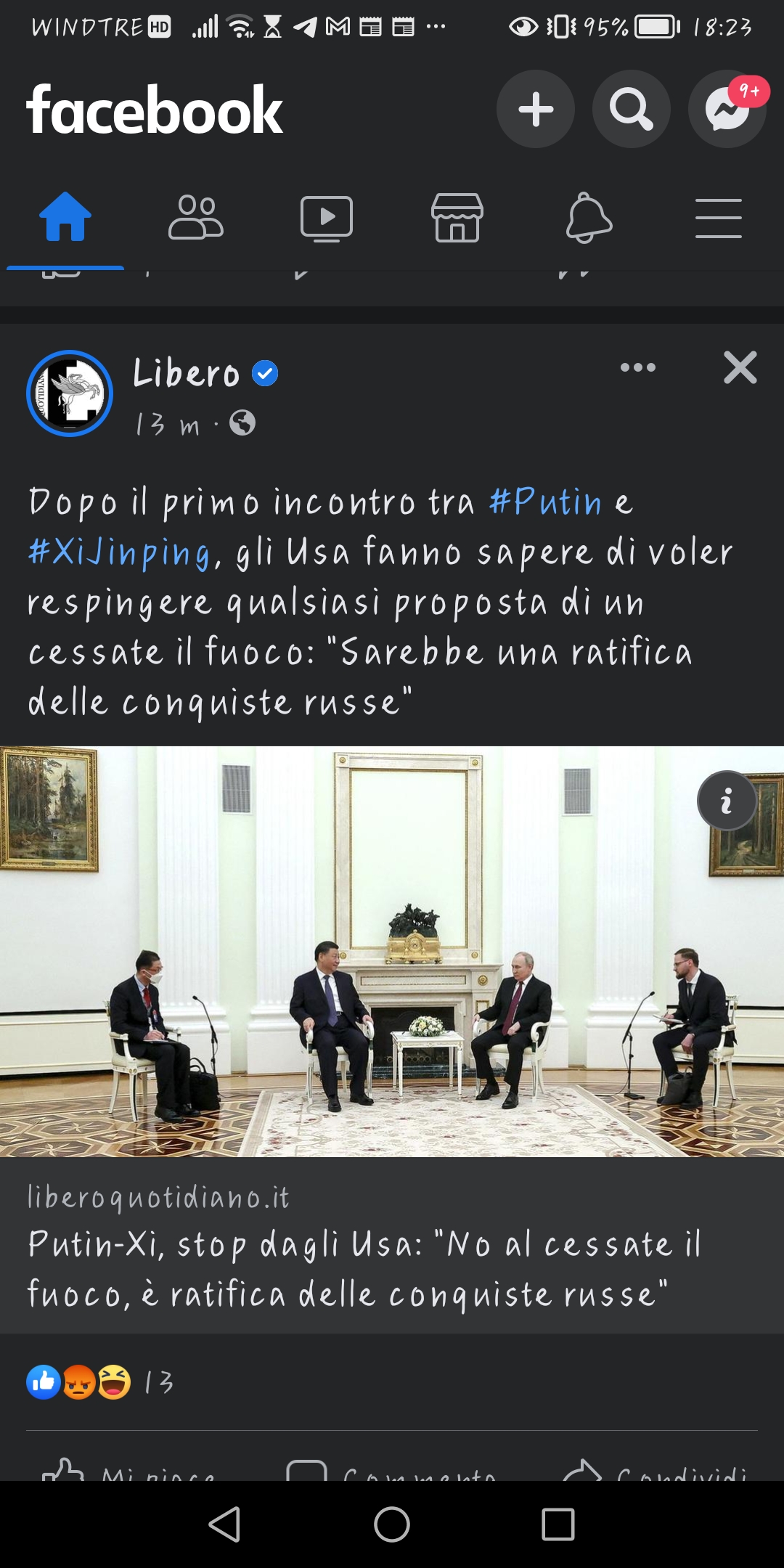This screenshot has height=1568, width=784.
Task: Open the #XiJinping hashtag
Action: coord(120,552)
